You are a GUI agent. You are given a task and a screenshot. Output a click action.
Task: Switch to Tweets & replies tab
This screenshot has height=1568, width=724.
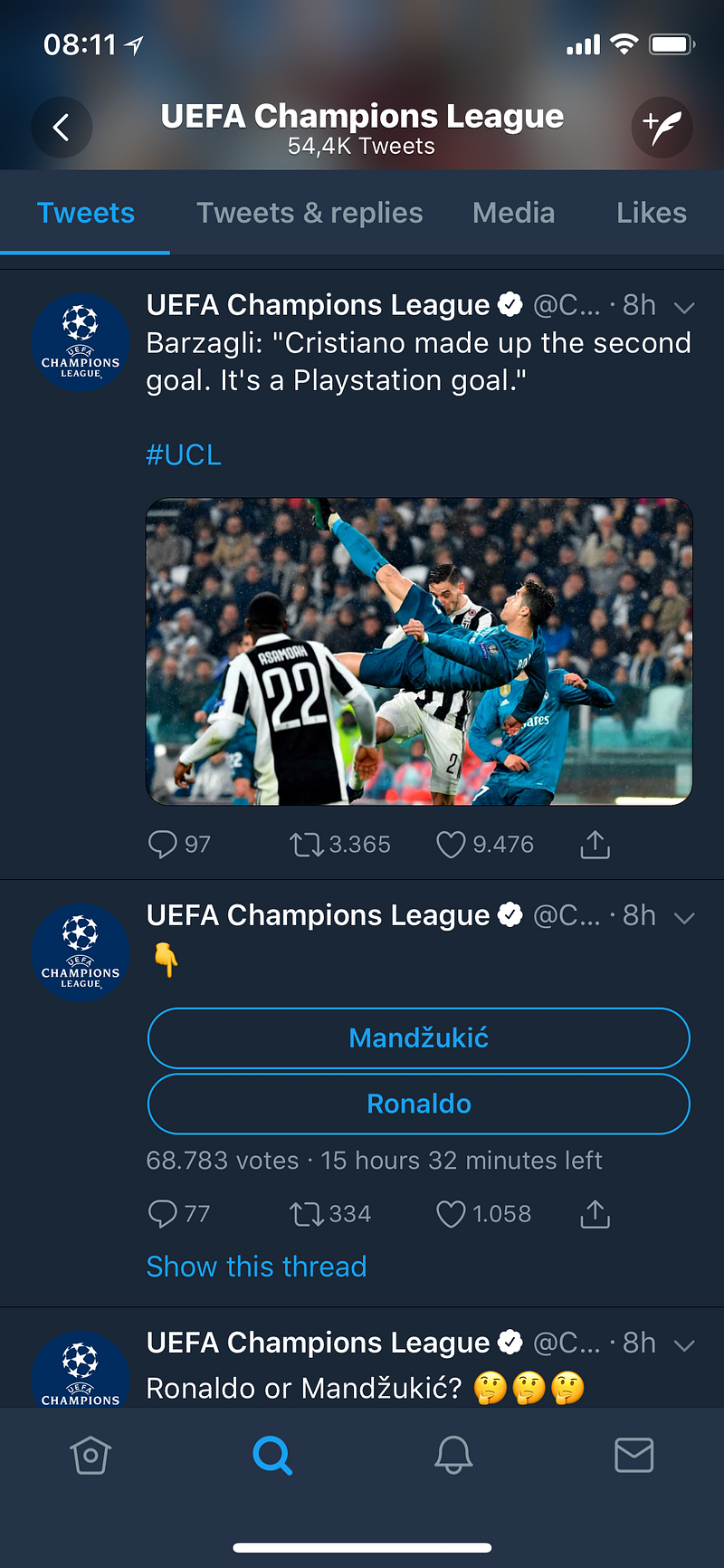coord(310,213)
